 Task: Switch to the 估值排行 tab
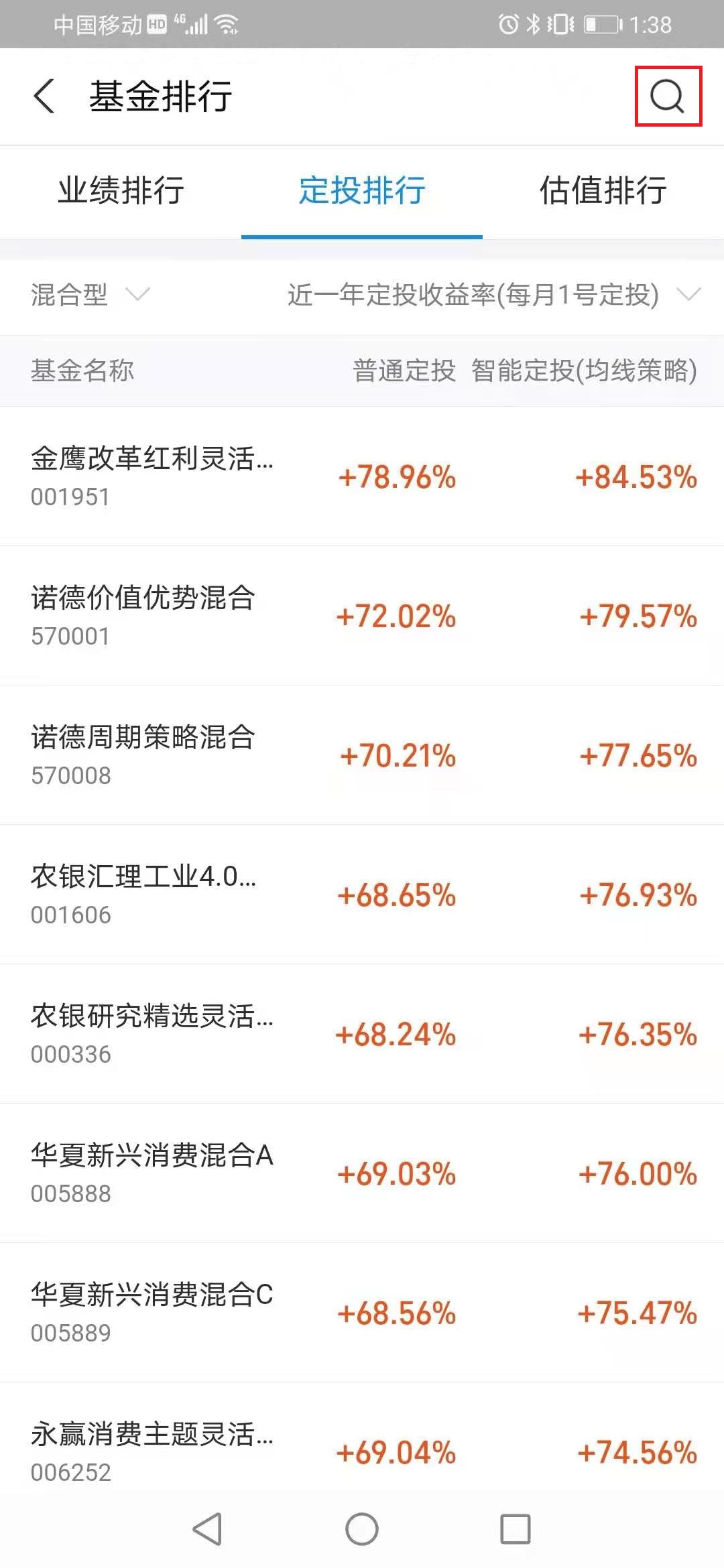(602, 192)
